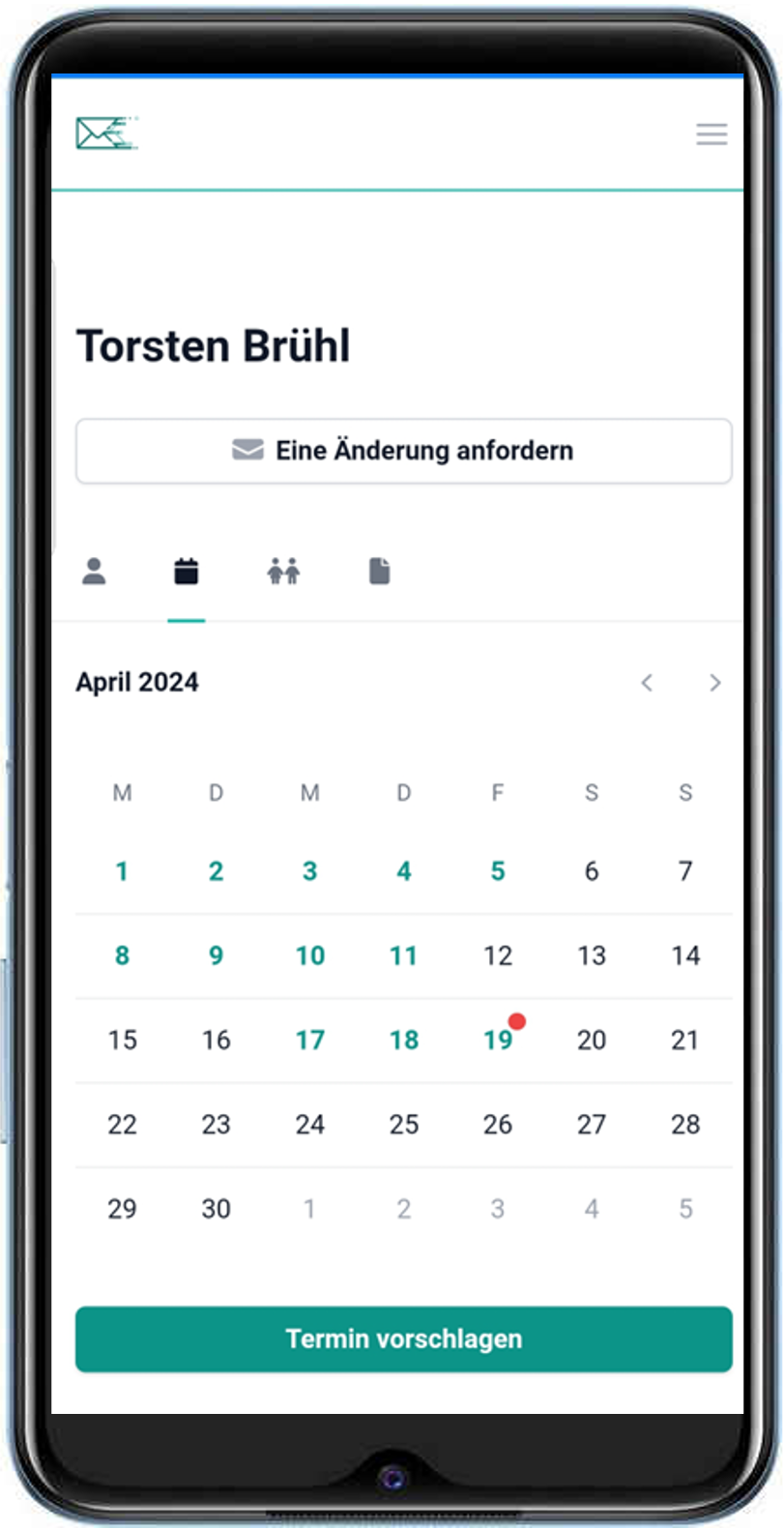
Task: Tap Termin vorschlagen button
Action: [404, 1339]
